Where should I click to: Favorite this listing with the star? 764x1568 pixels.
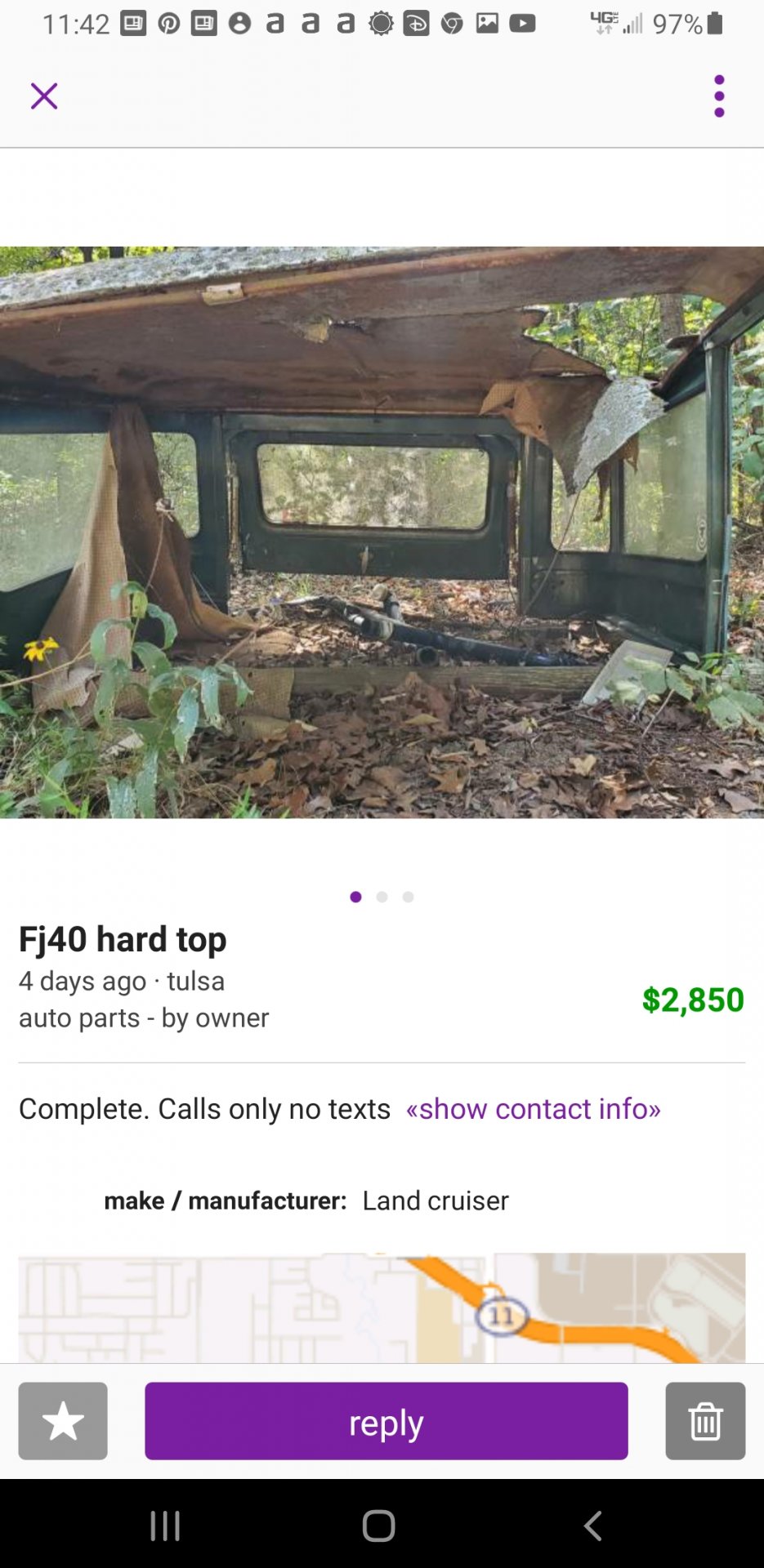pyautogui.click(x=63, y=1421)
